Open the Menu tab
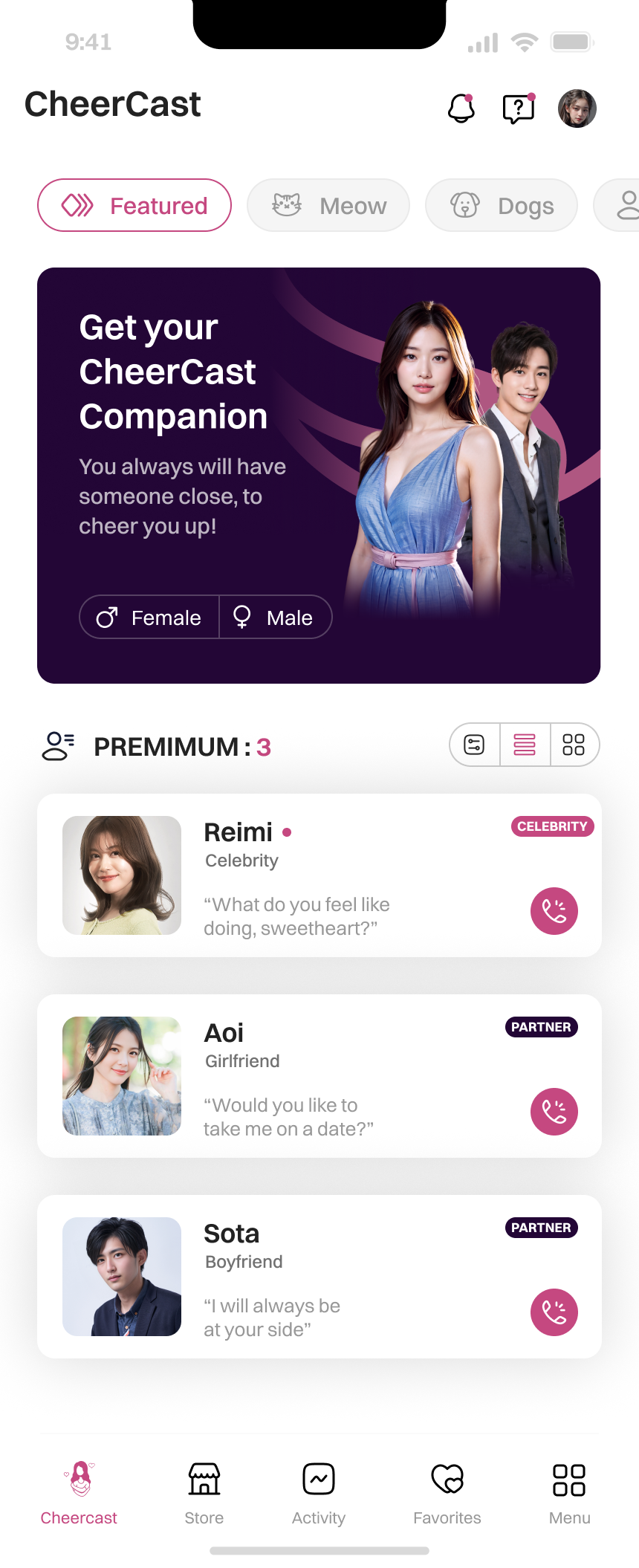639x1568 pixels. click(569, 1491)
